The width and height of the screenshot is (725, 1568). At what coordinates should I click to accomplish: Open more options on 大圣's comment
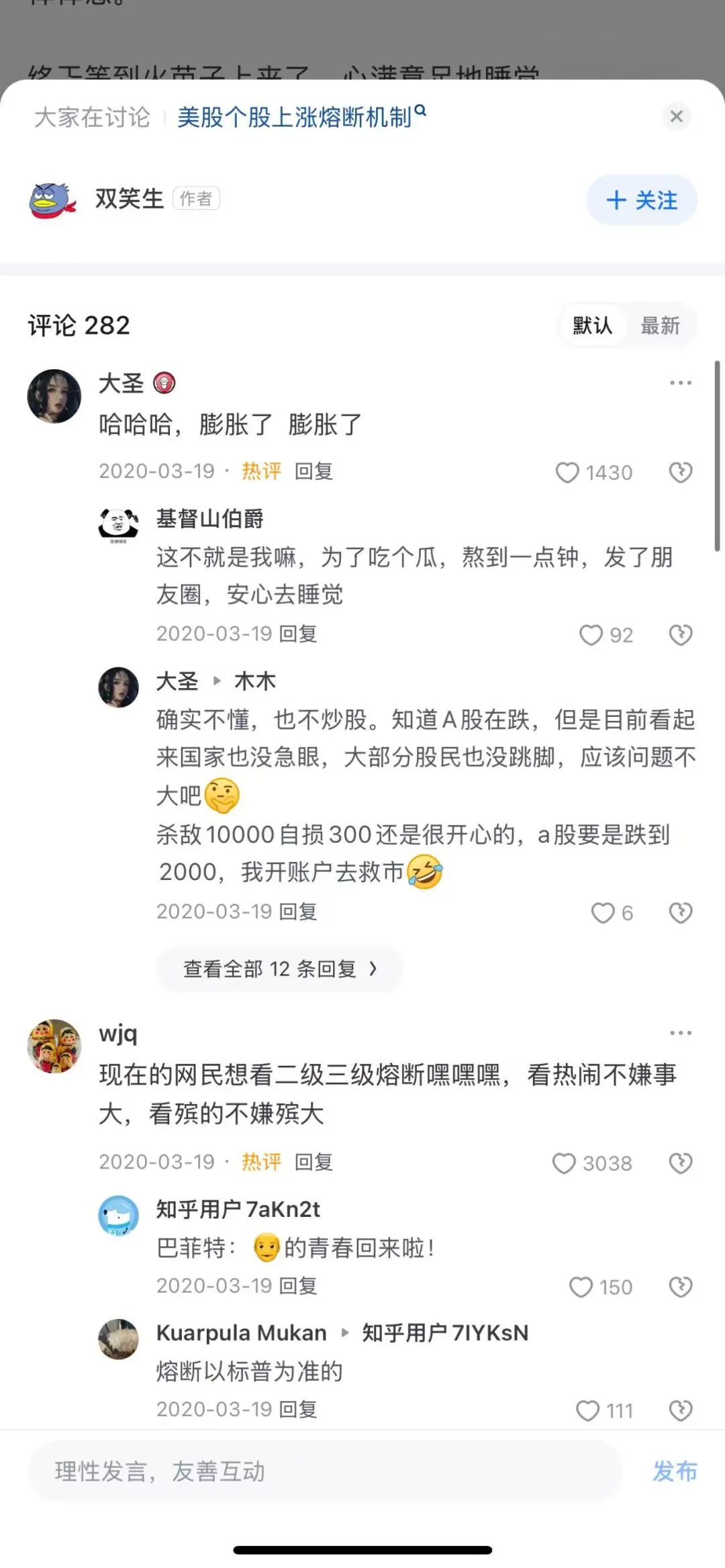(x=680, y=383)
